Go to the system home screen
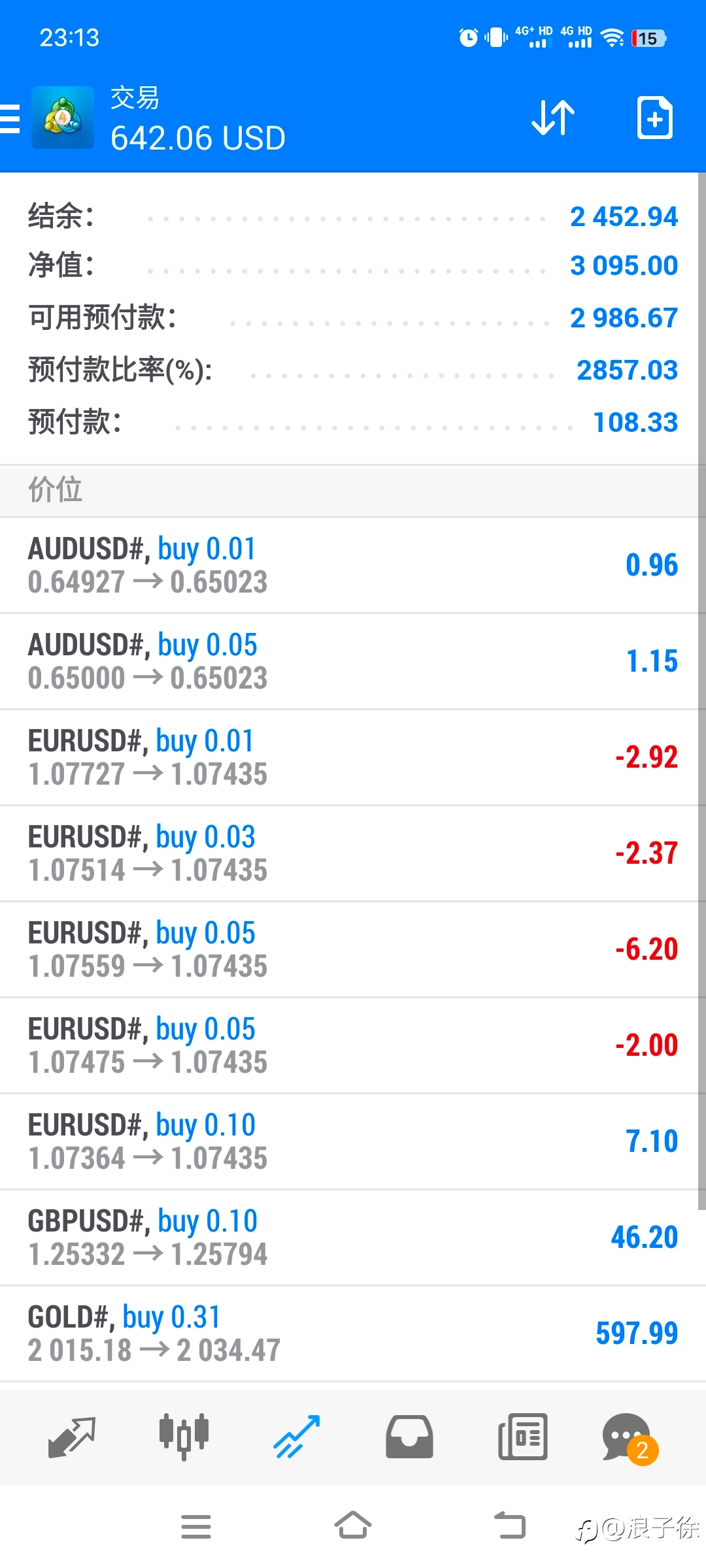 [x=353, y=1526]
